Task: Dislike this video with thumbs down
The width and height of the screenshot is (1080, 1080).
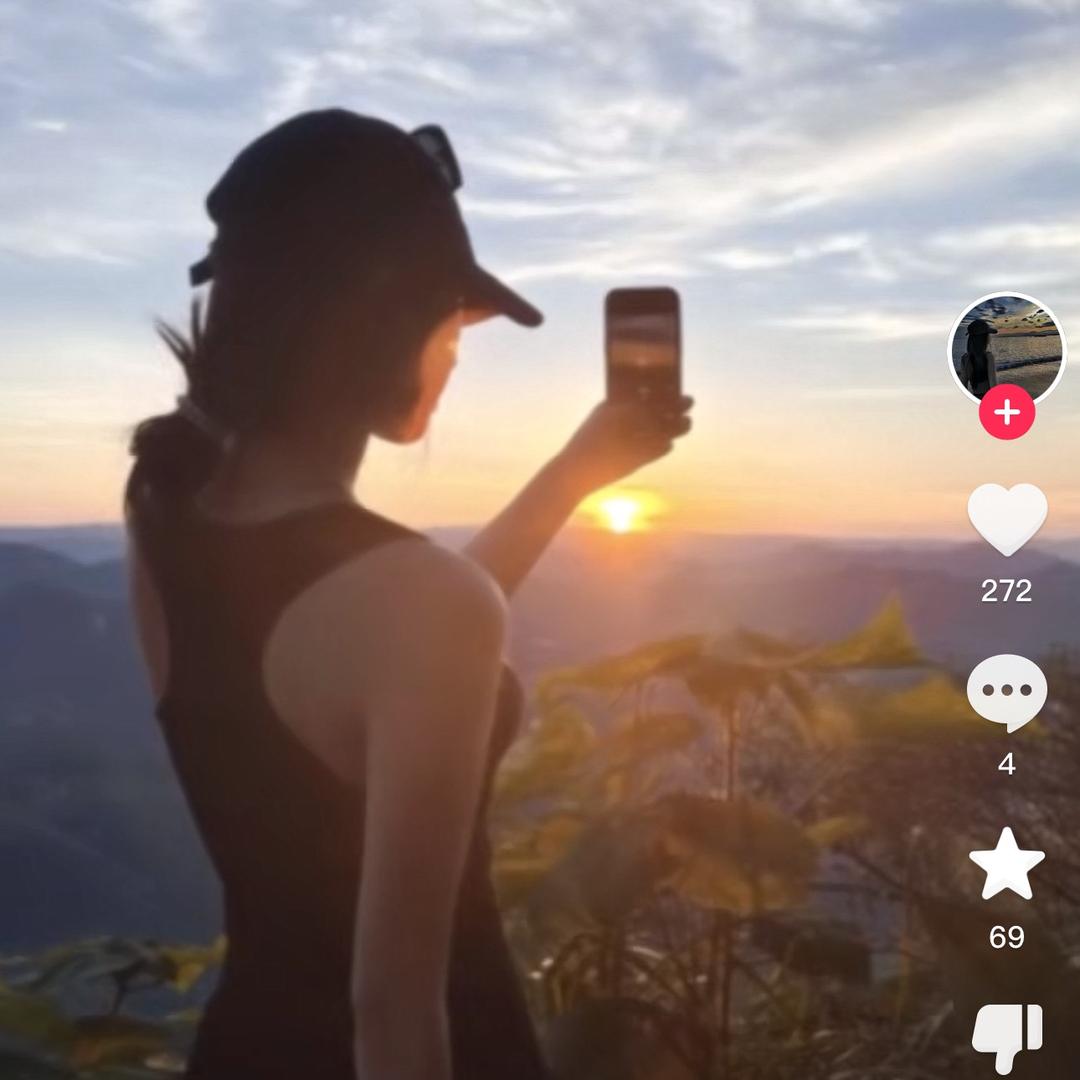Action: click(1006, 1038)
